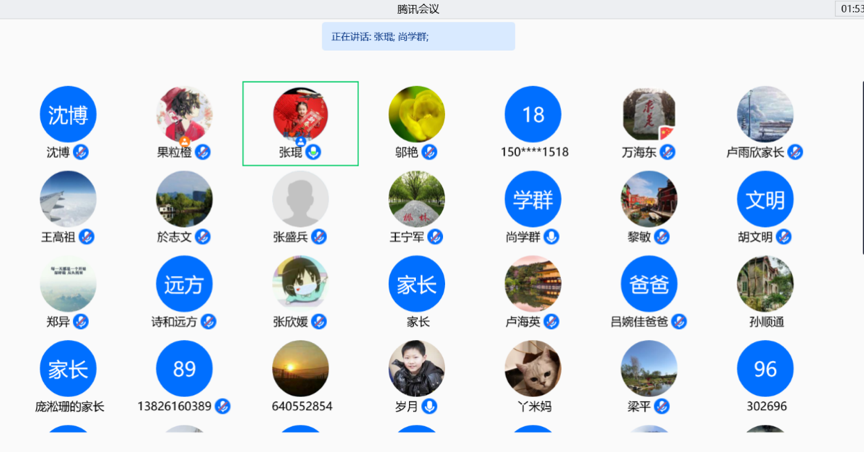Select participant 丫米妈's cat avatar
The height and width of the screenshot is (452, 864).
click(x=533, y=369)
